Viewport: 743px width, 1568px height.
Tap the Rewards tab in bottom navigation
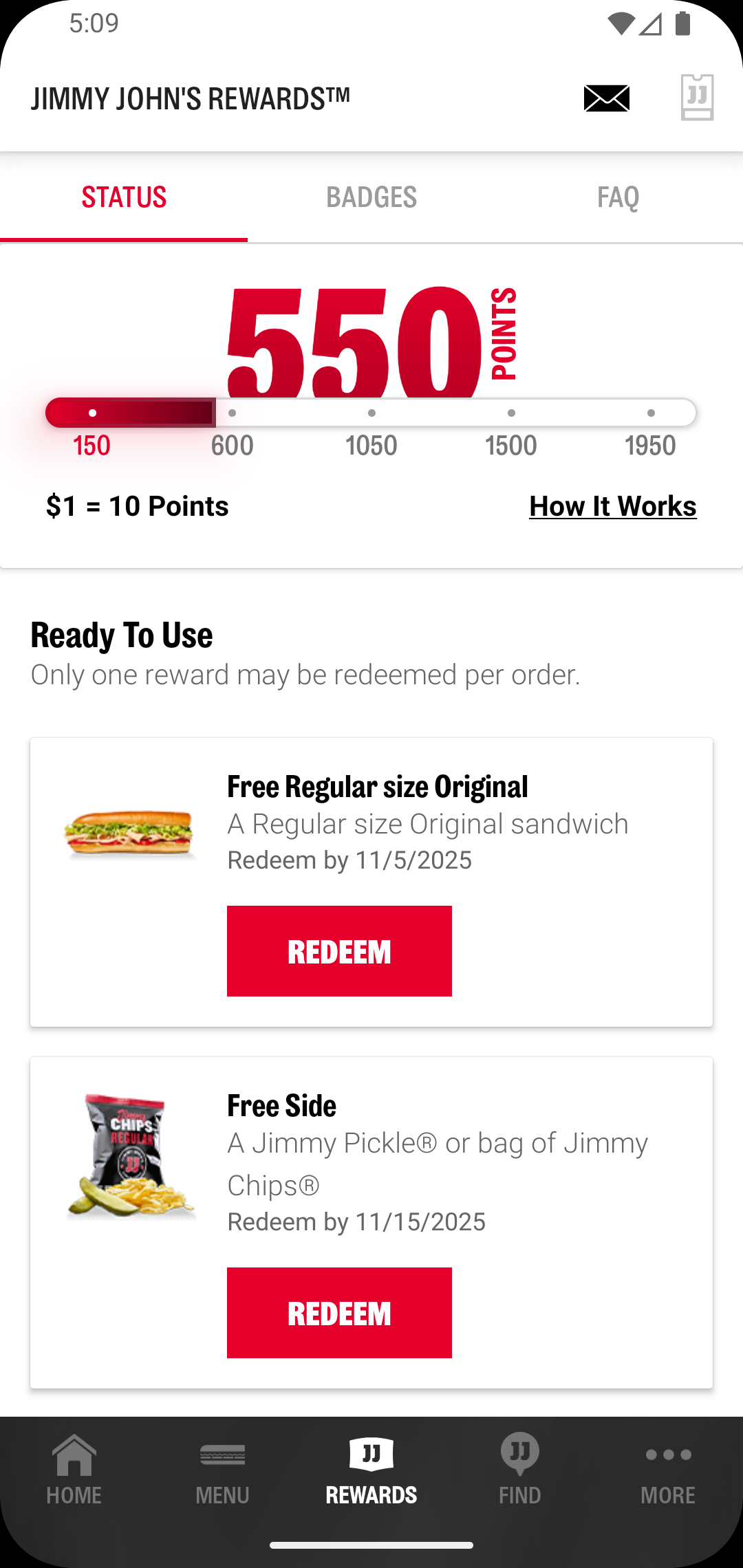(371, 1469)
